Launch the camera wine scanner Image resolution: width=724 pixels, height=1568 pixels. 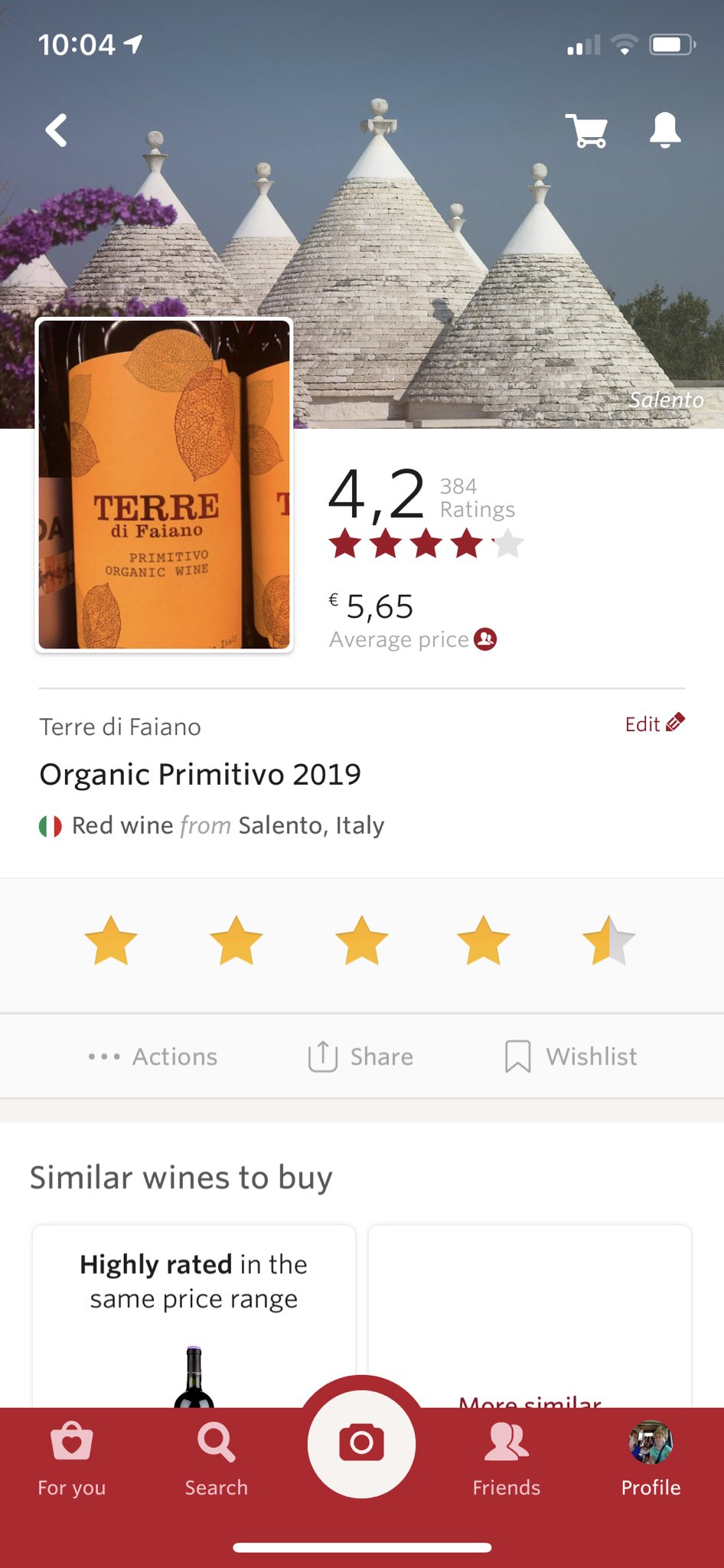coord(361,1443)
